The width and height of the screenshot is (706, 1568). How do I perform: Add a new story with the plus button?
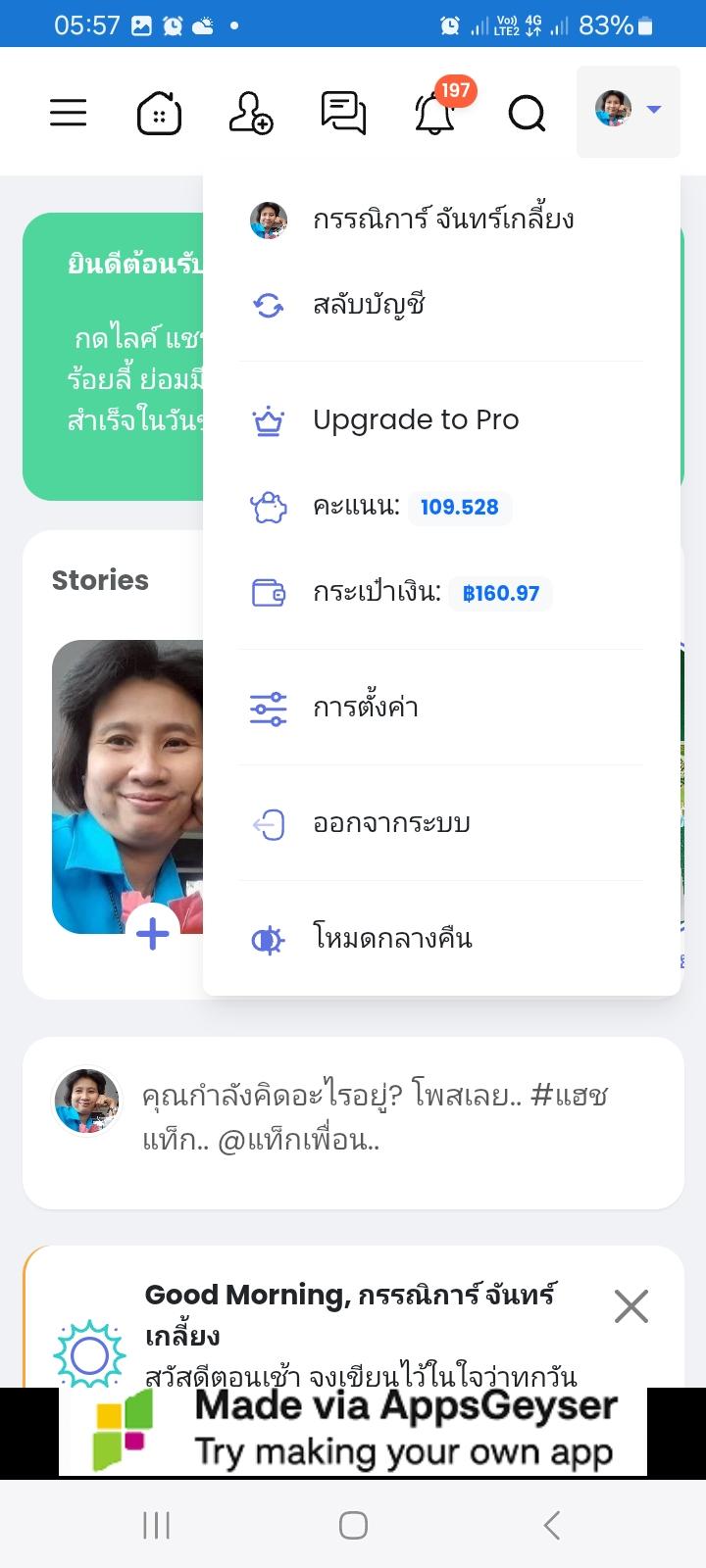pos(152,933)
